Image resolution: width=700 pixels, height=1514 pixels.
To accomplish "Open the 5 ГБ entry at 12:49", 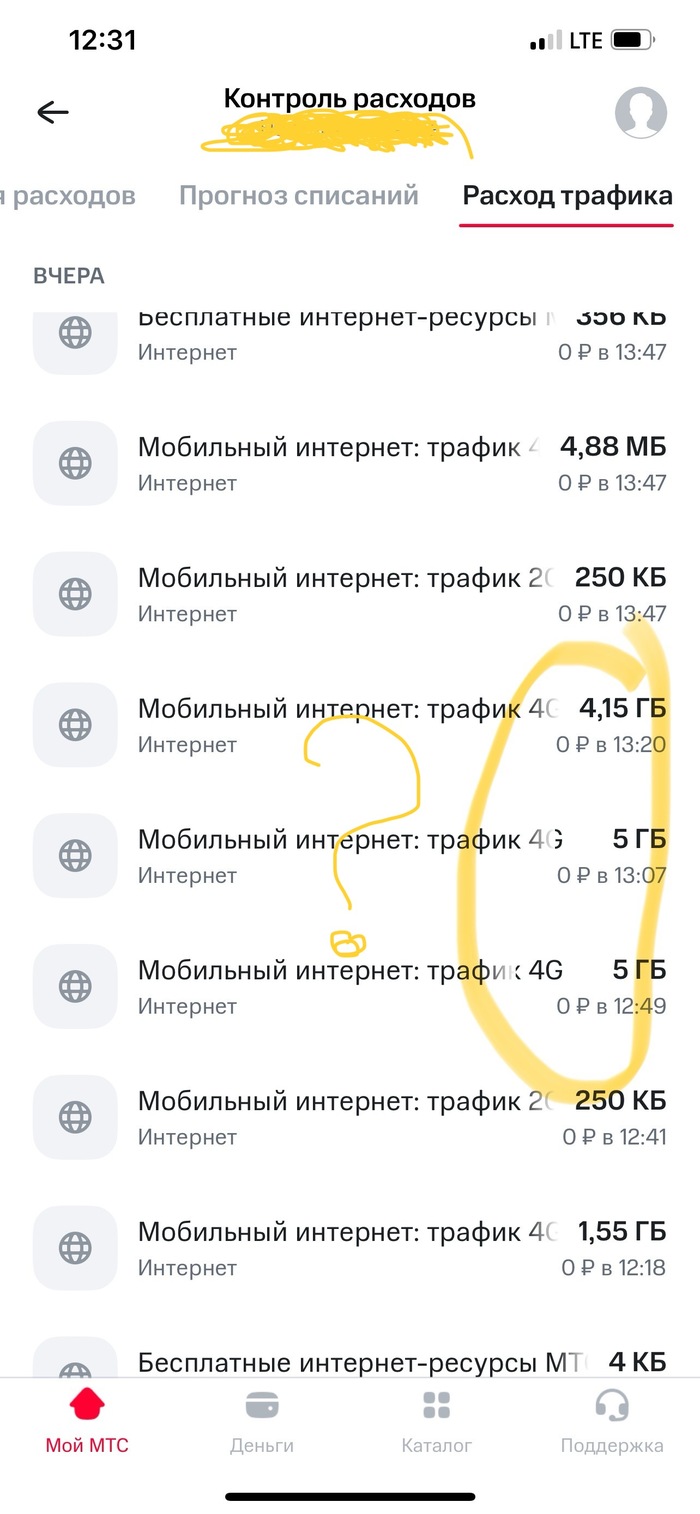I will 350,988.
